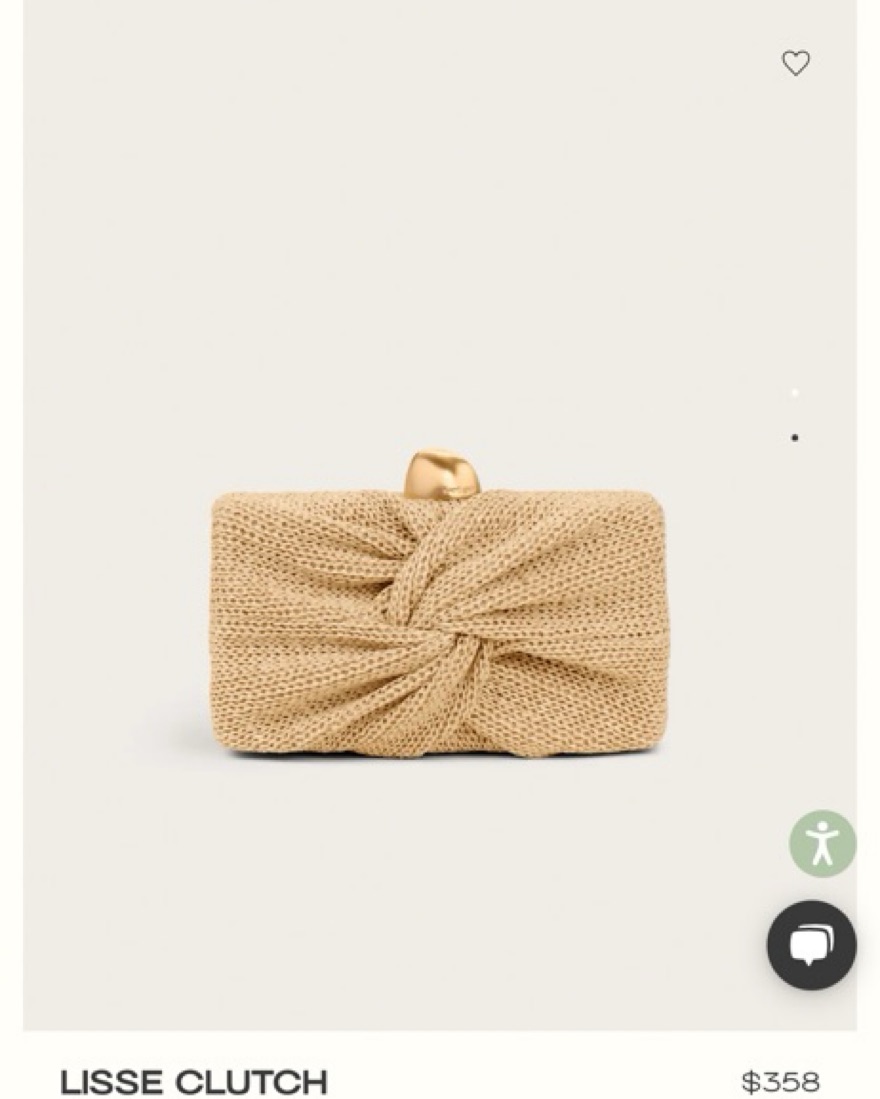Open the accessibility options button
This screenshot has height=1099, width=880.
822,843
